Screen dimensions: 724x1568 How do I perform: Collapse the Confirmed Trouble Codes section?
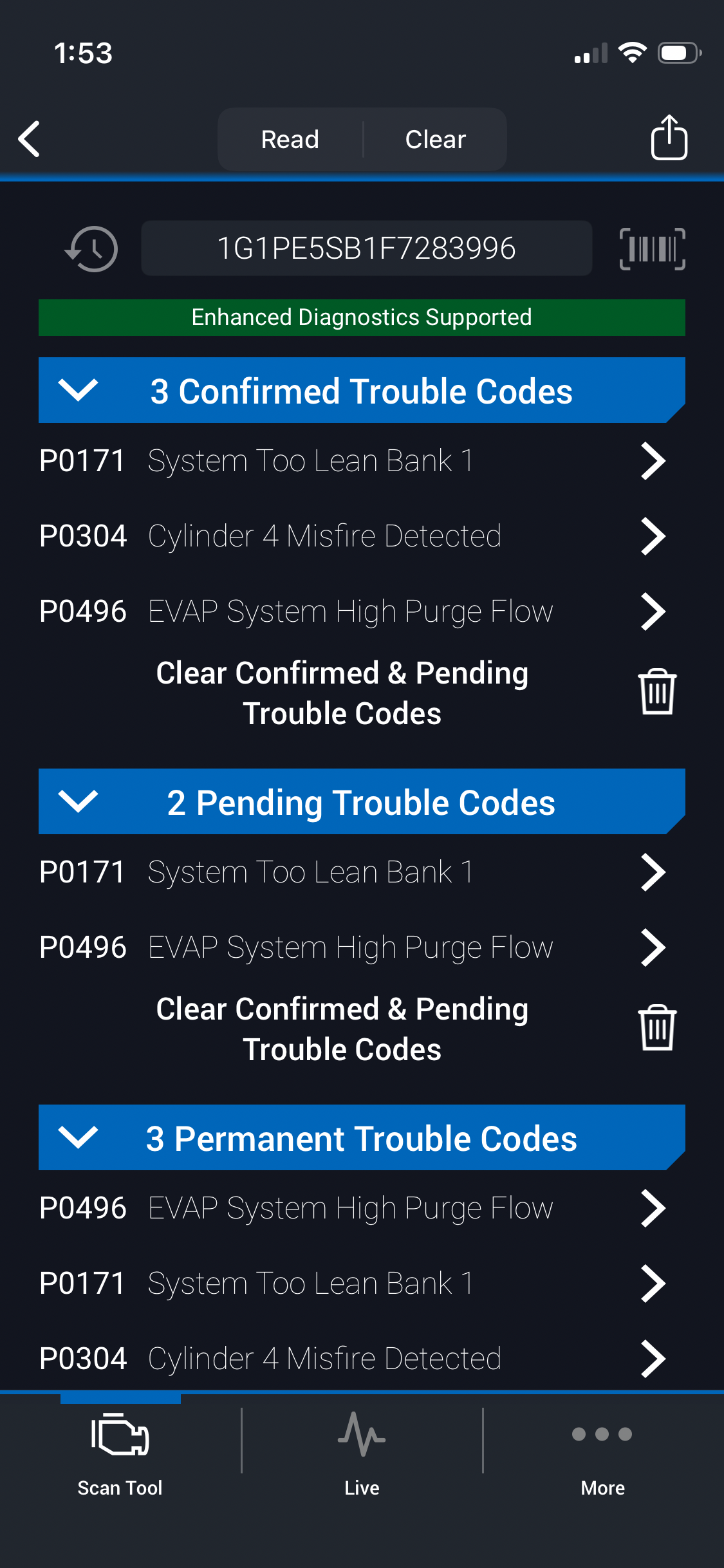tap(78, 390)
